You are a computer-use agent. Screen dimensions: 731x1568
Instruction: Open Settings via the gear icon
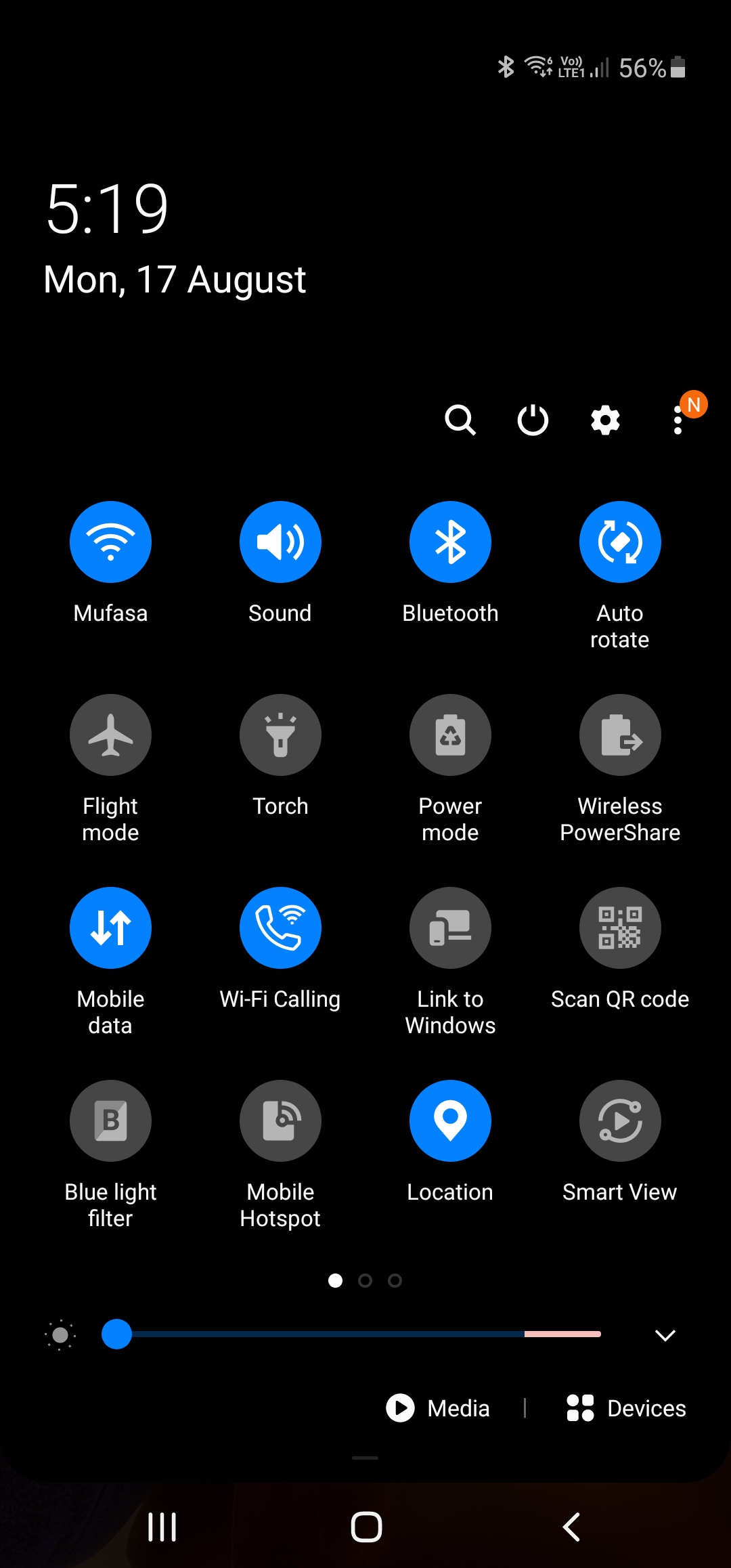(605, 420)
